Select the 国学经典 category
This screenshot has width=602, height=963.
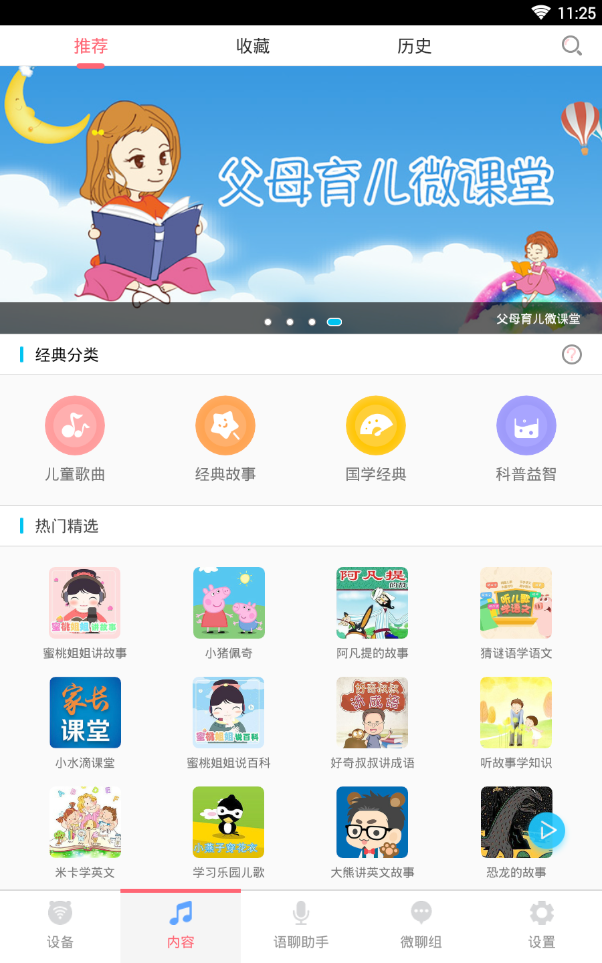point(376,426)
